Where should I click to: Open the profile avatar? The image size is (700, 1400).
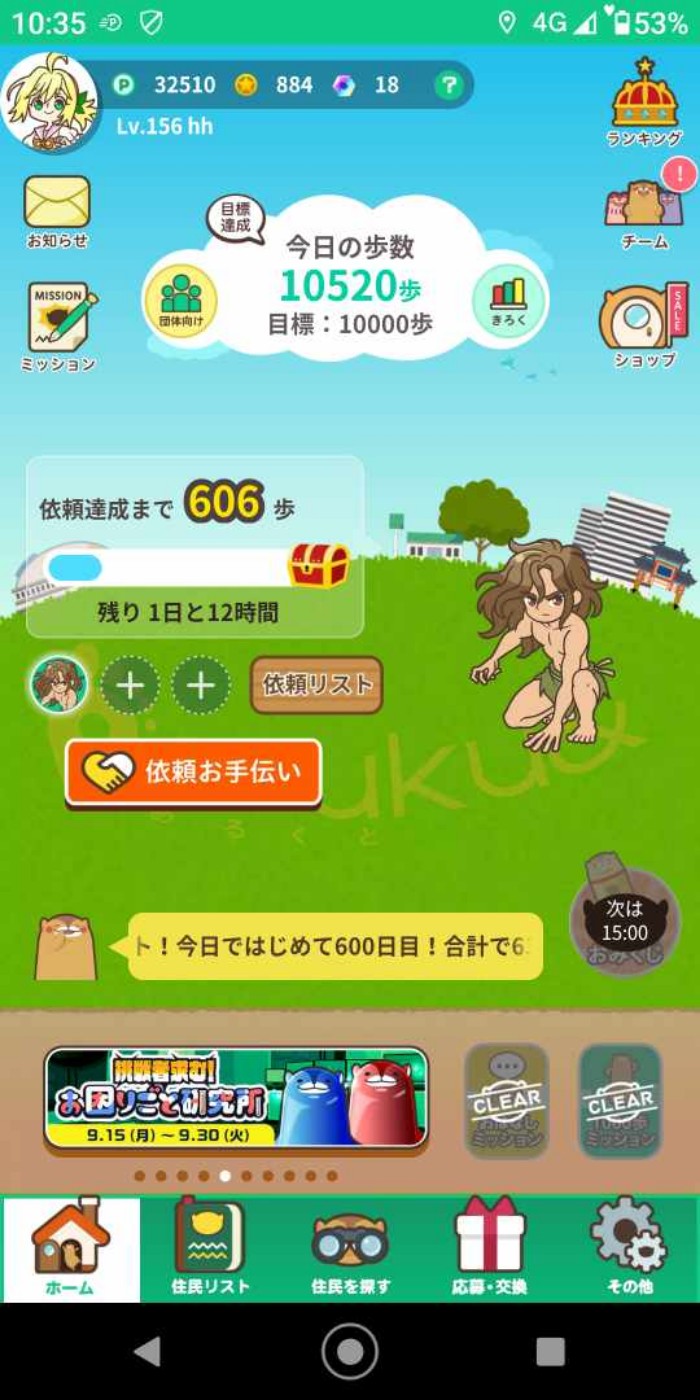click(x=50, y=103)
